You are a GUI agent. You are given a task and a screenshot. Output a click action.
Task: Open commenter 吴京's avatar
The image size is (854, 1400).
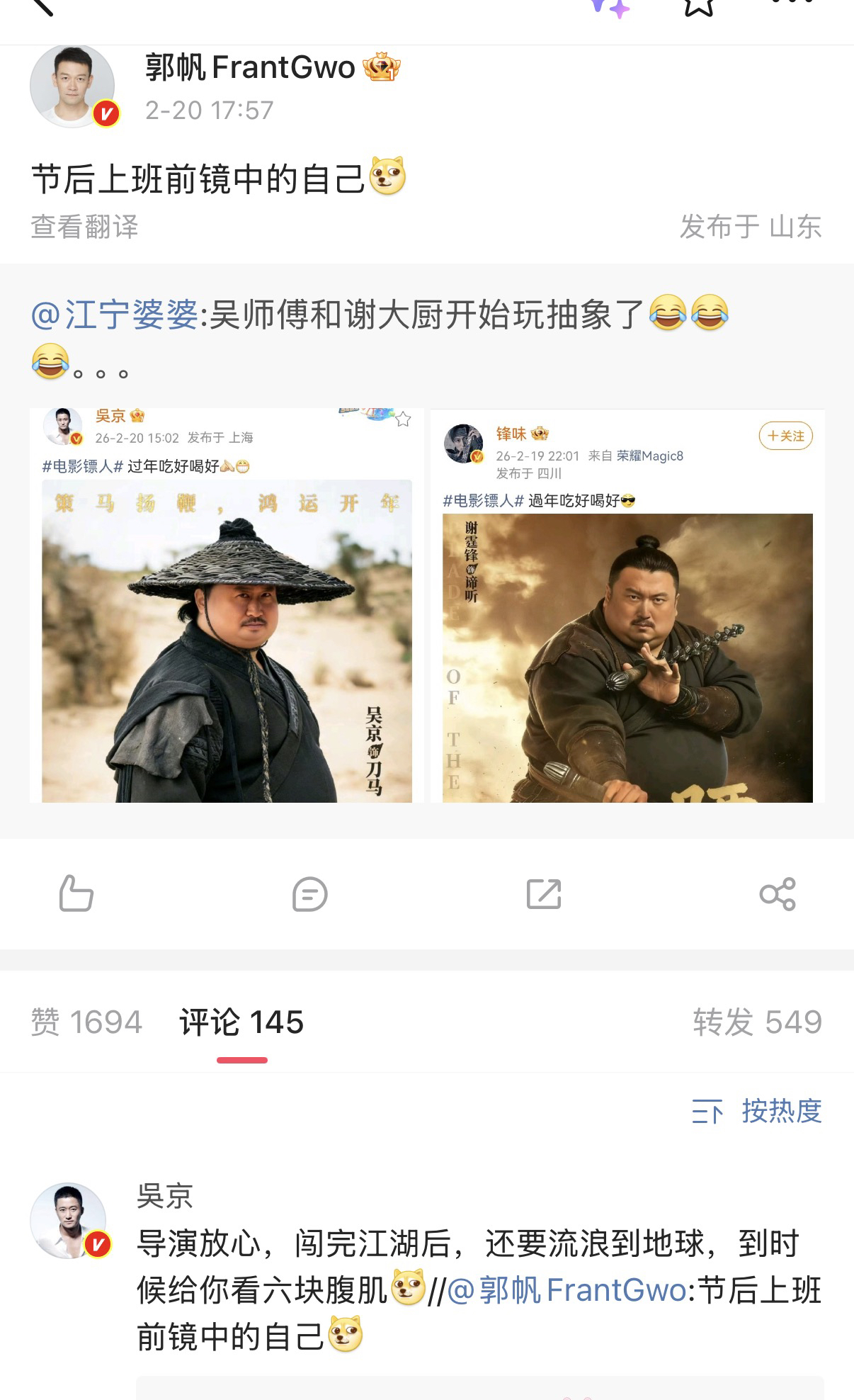[x=69, y=1221]
